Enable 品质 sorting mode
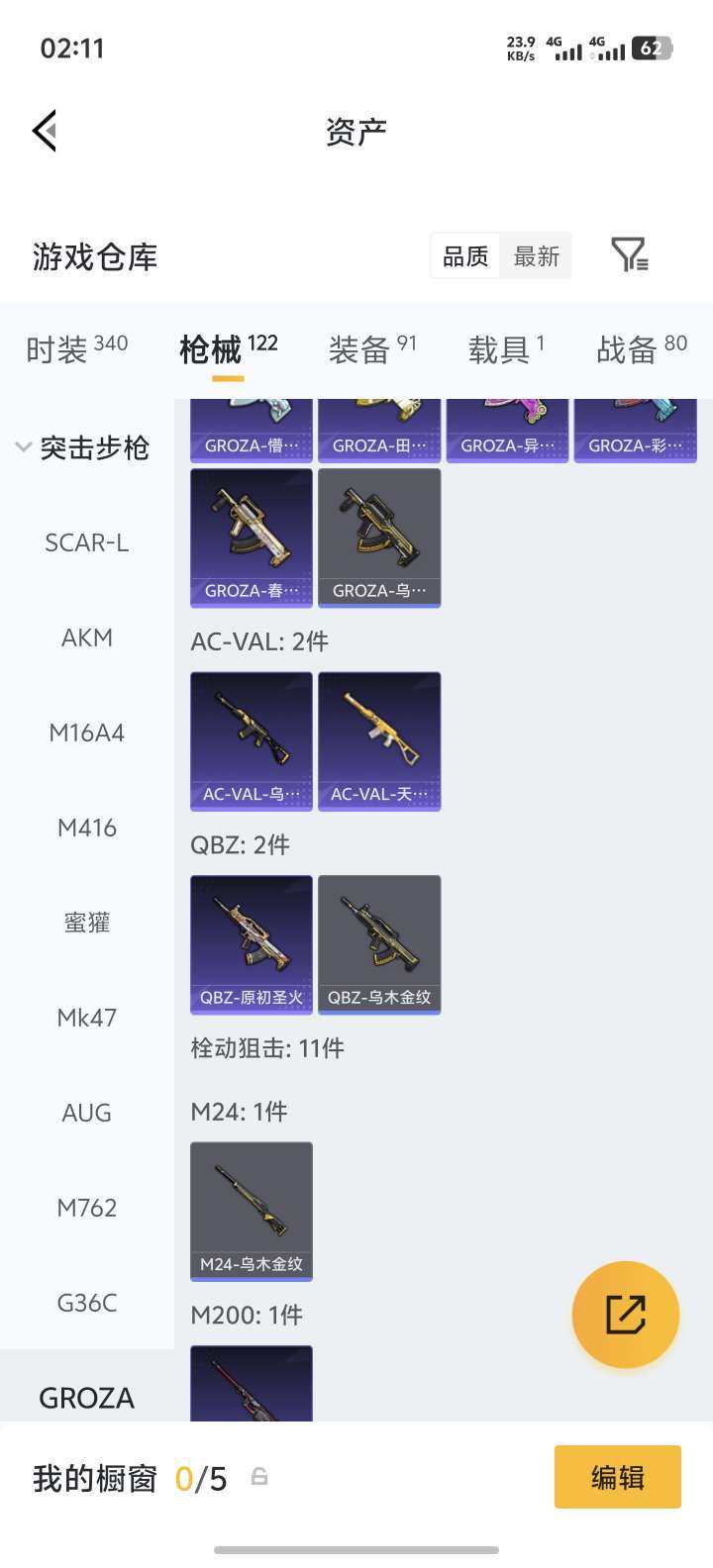 coord(463,255)
